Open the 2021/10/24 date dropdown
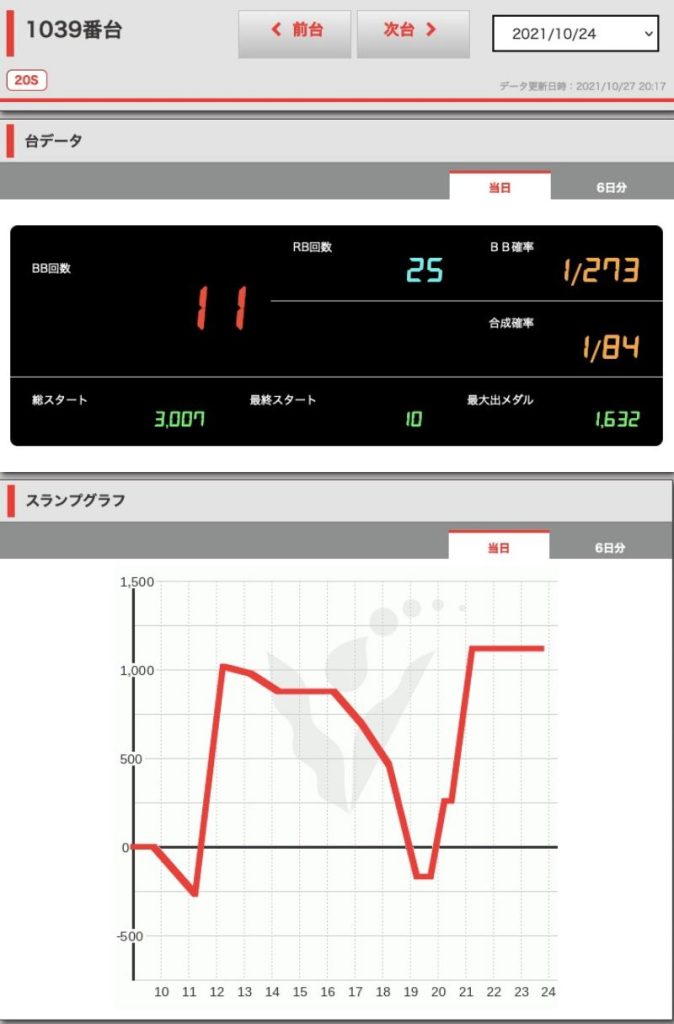This screenshot has height=1024, width=674. [x=576, y=33]
